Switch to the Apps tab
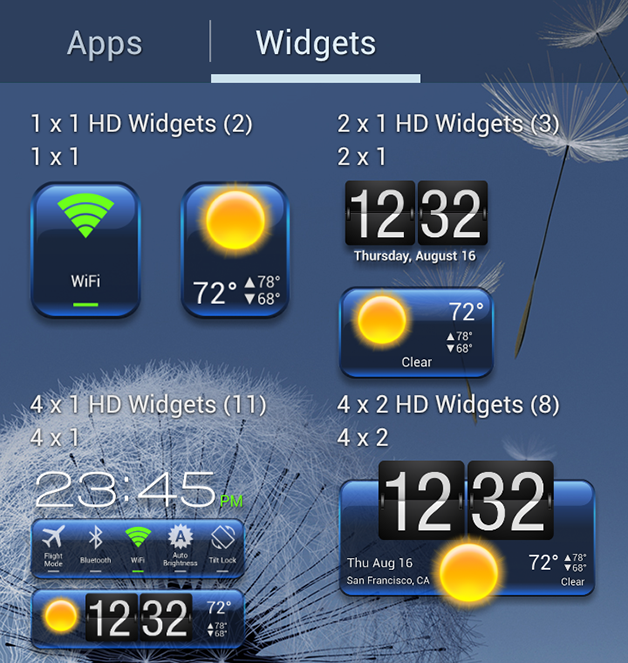 (x=105, y=44)
